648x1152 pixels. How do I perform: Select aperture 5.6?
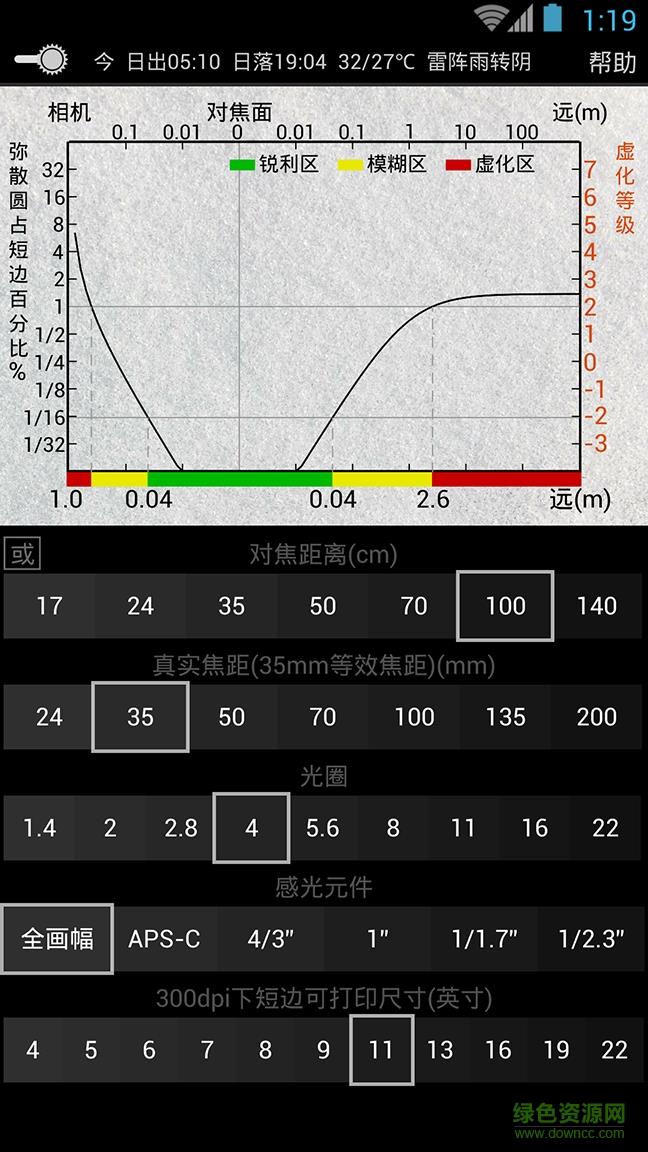[x=323, y=828]
